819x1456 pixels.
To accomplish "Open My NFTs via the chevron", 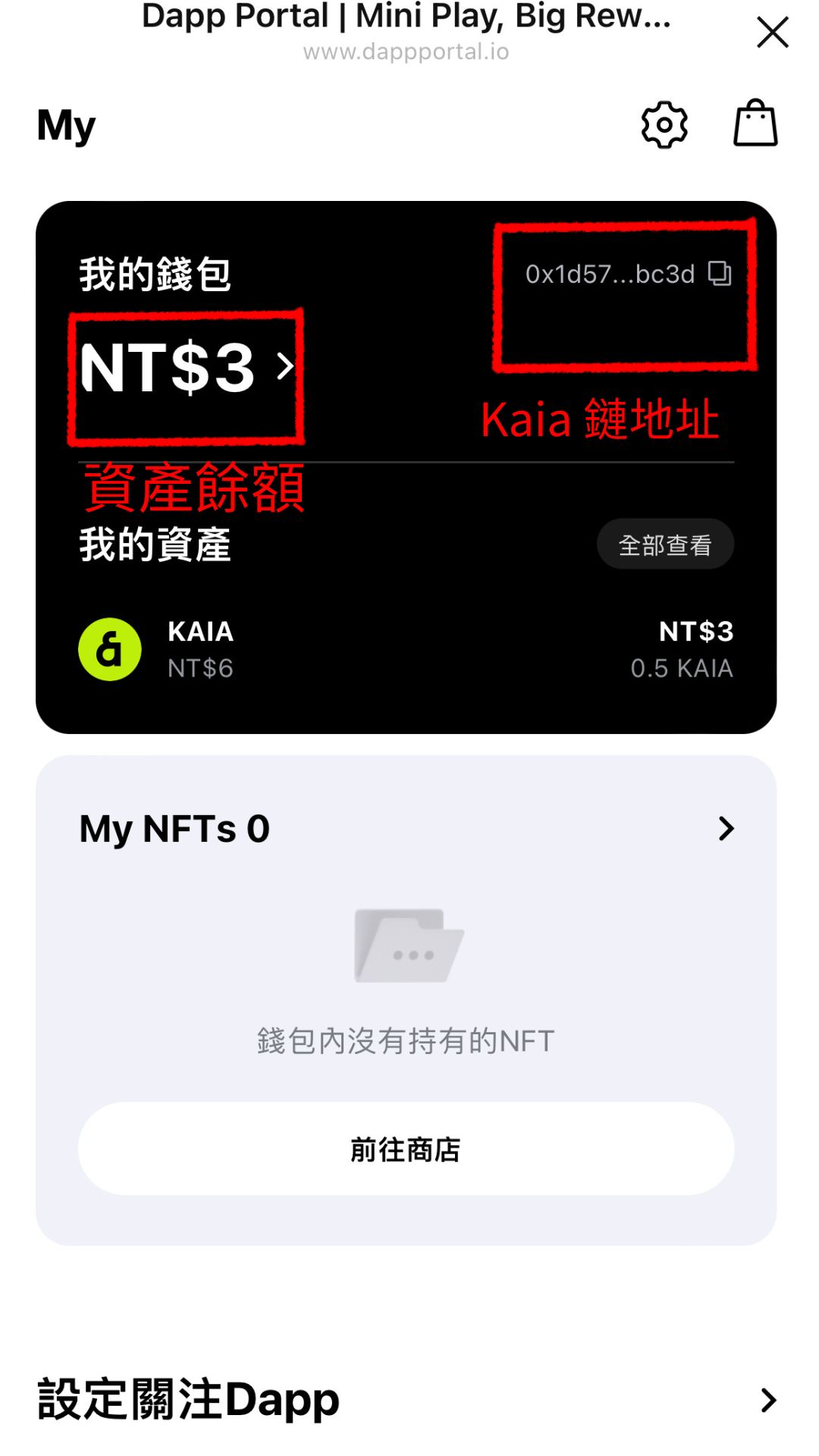I will (x=724, y=829).
